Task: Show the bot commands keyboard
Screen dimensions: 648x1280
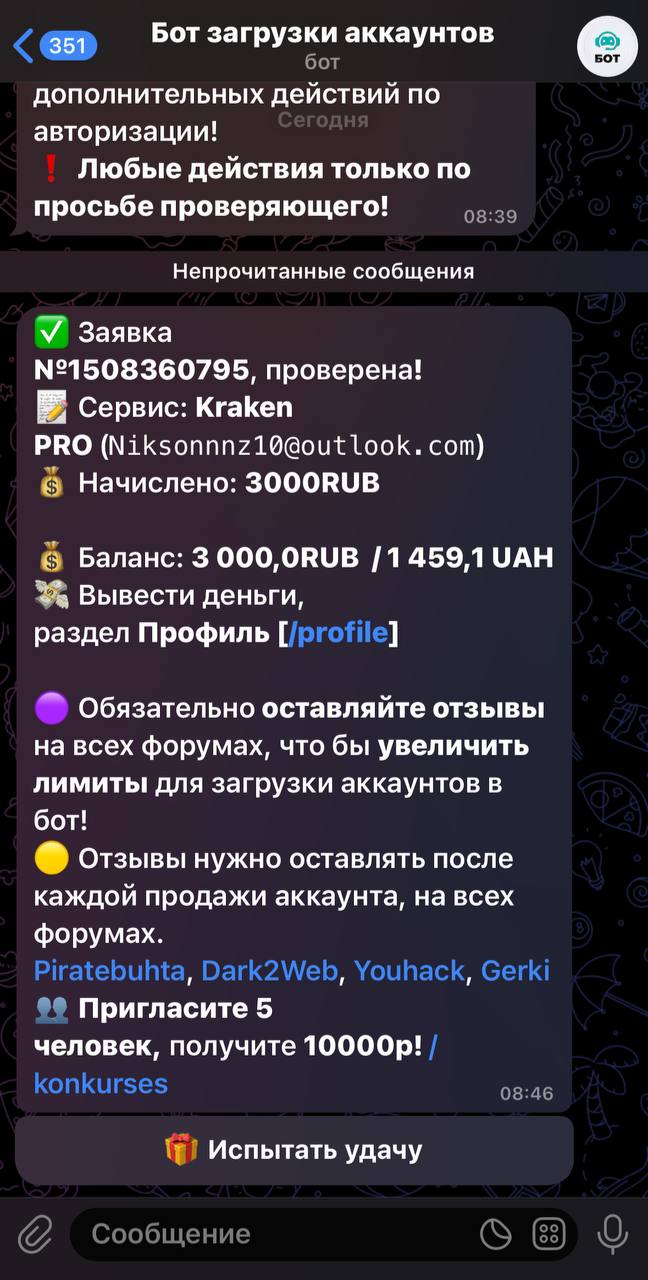Action: point(548,1234)
